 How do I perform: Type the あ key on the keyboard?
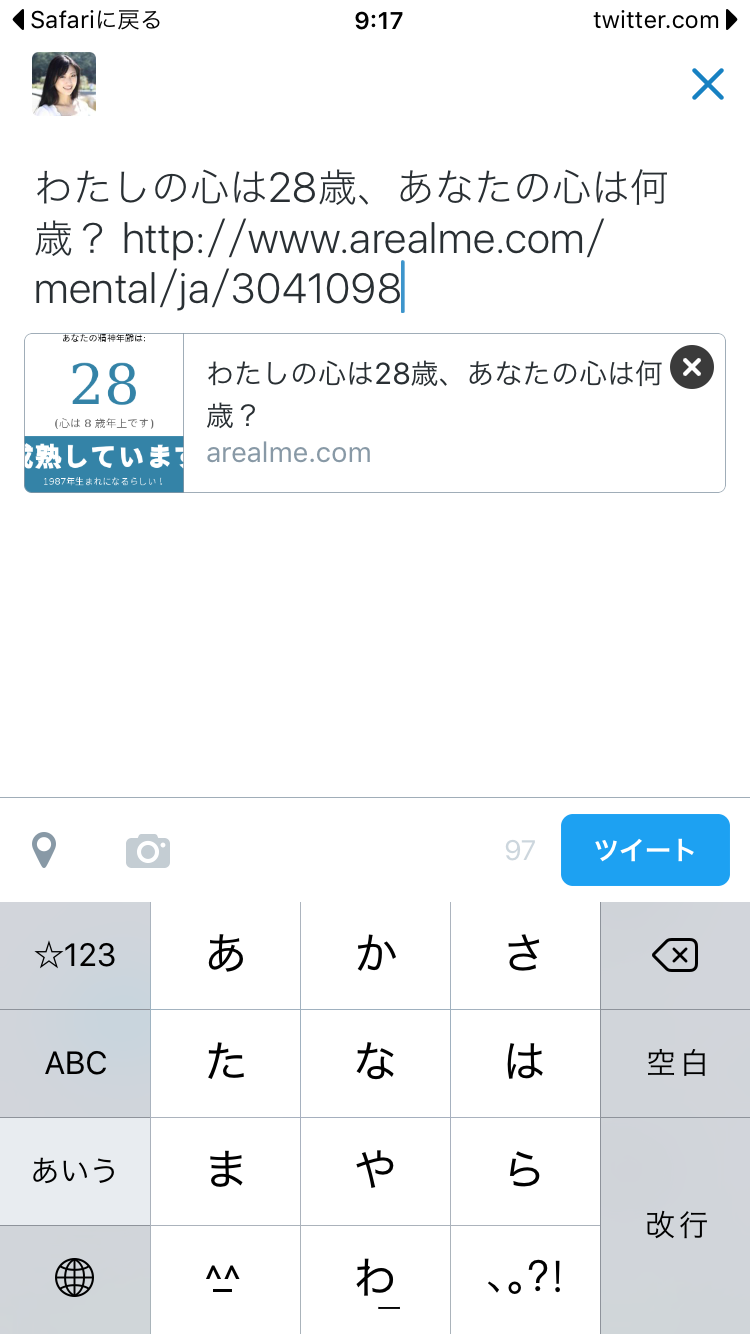click(x=226, y=956)
